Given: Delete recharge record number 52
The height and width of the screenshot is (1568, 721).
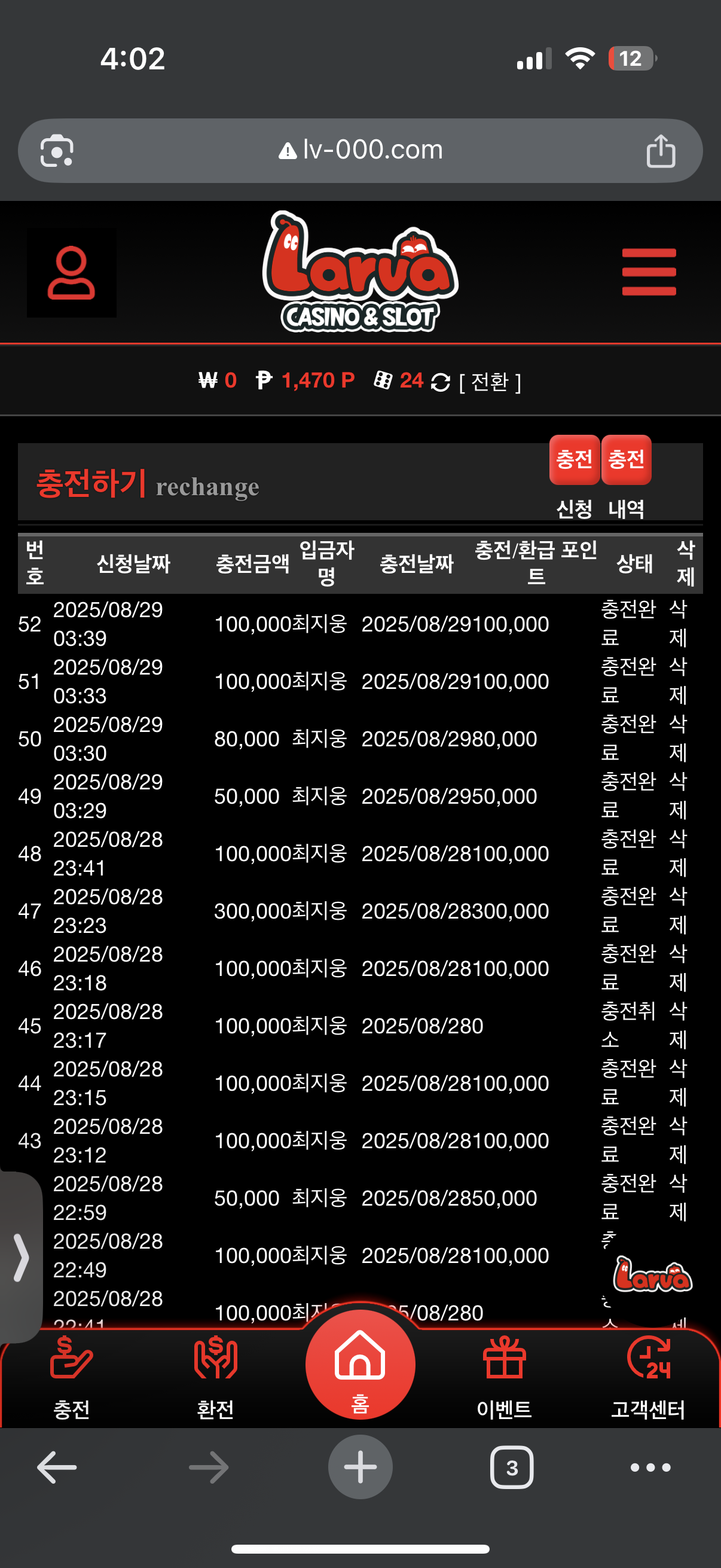Looking at the screenshot, I should point(678,623).
